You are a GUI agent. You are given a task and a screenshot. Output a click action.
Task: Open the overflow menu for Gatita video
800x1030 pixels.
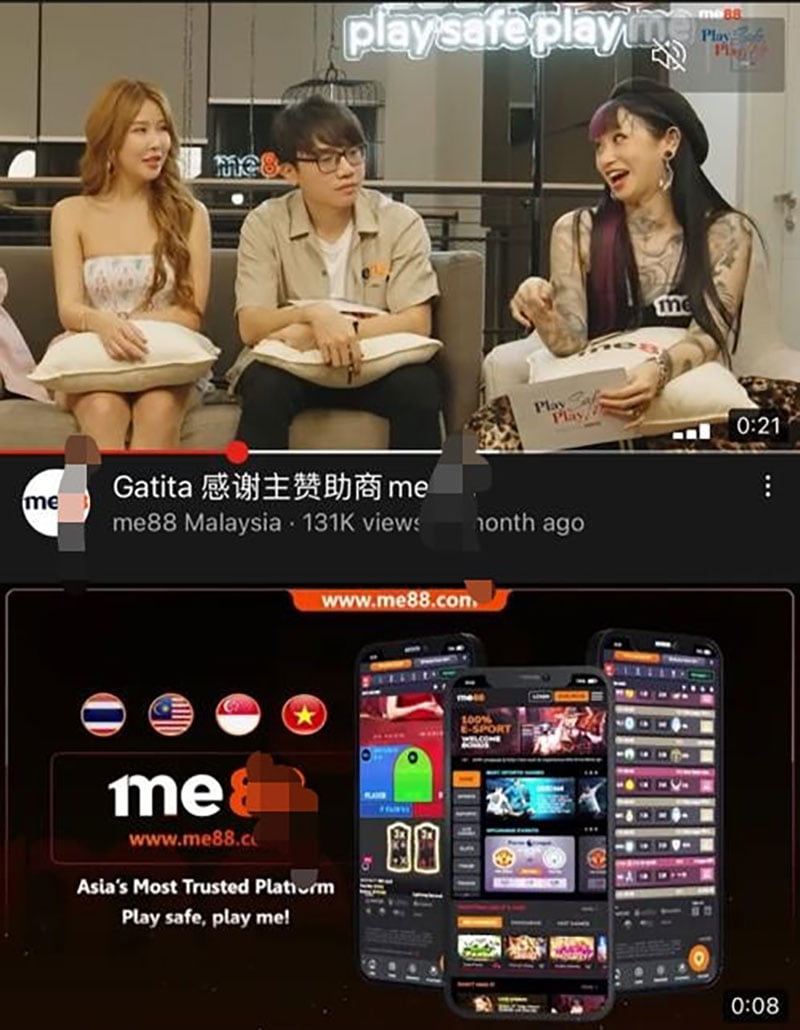click(767, 487)
